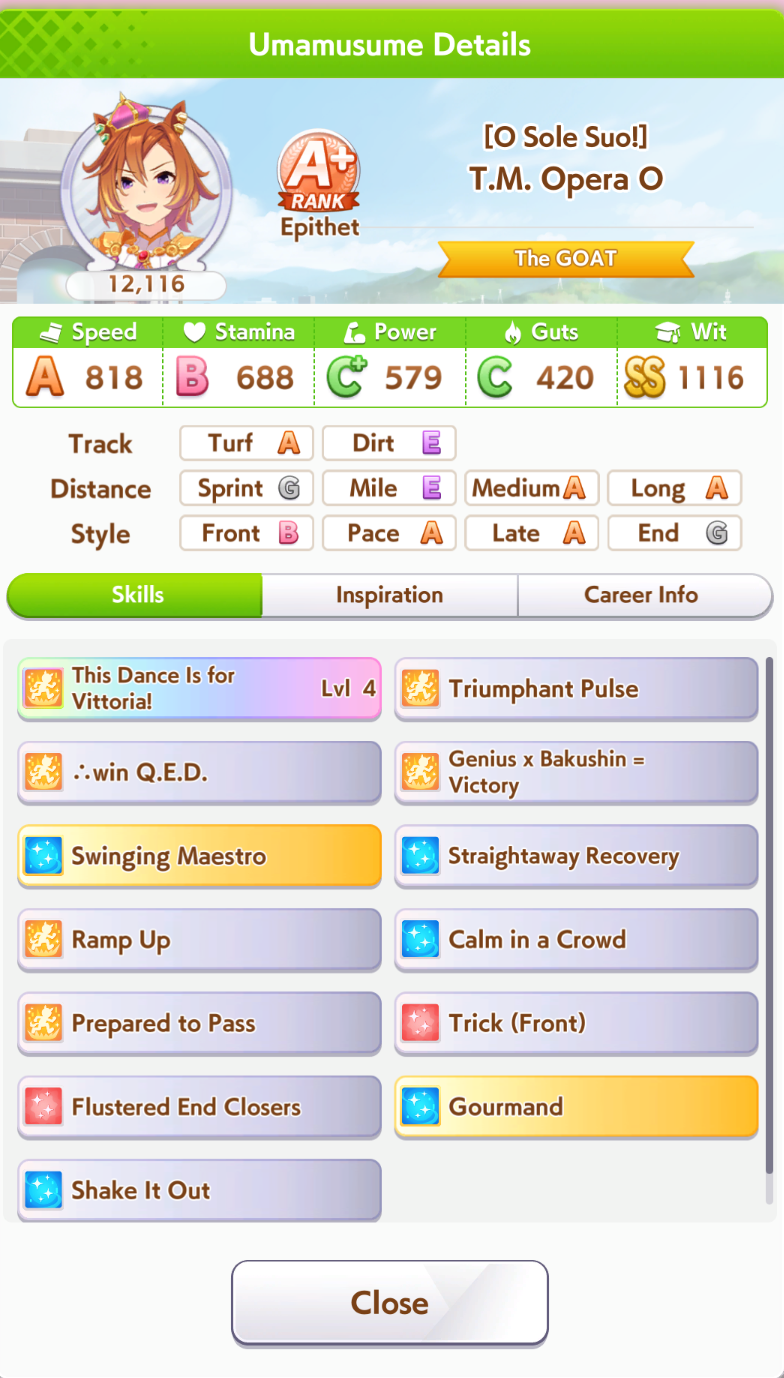
Task: Show Genius x Bakushin = Victory skill
Action: tap(576, 772)
